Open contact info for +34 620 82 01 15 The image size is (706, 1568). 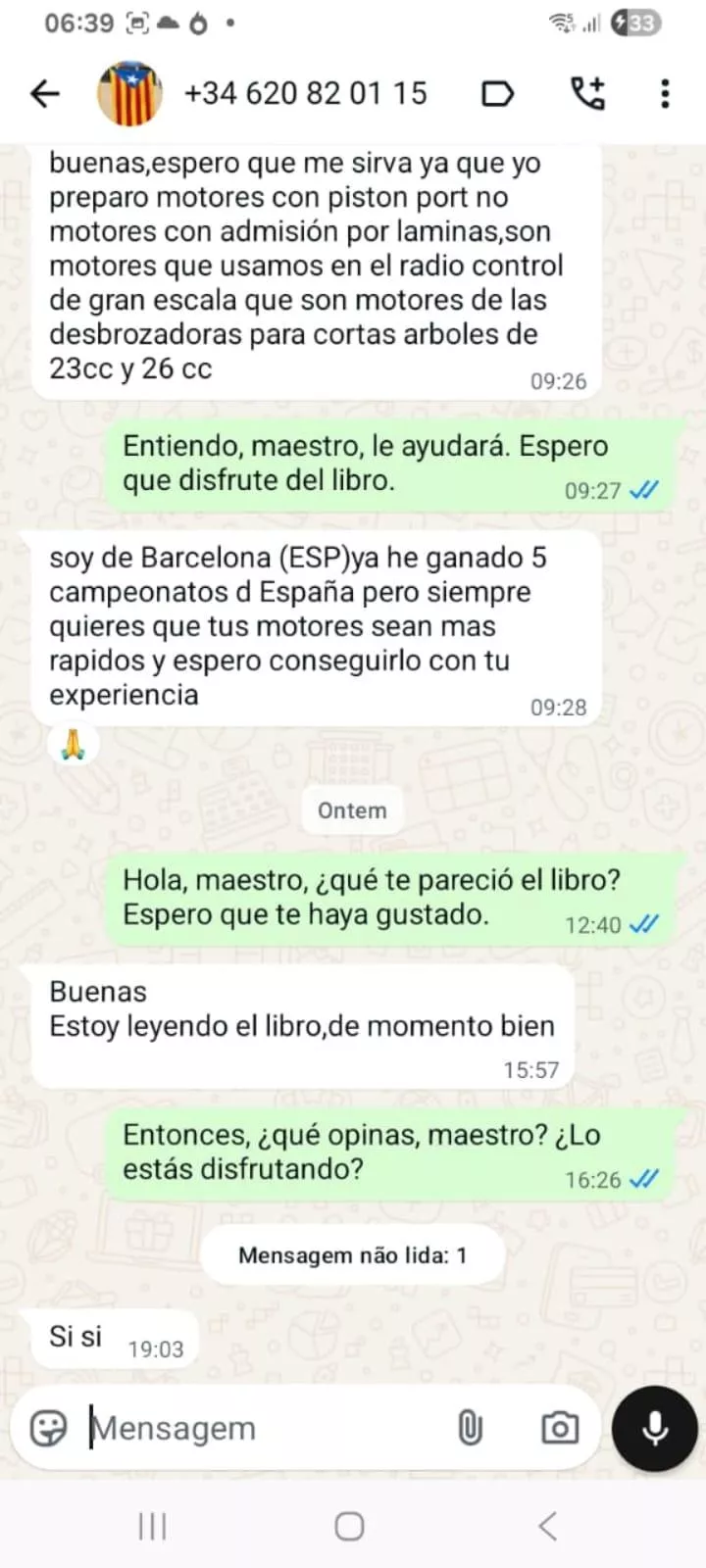(x=305, y=94)
